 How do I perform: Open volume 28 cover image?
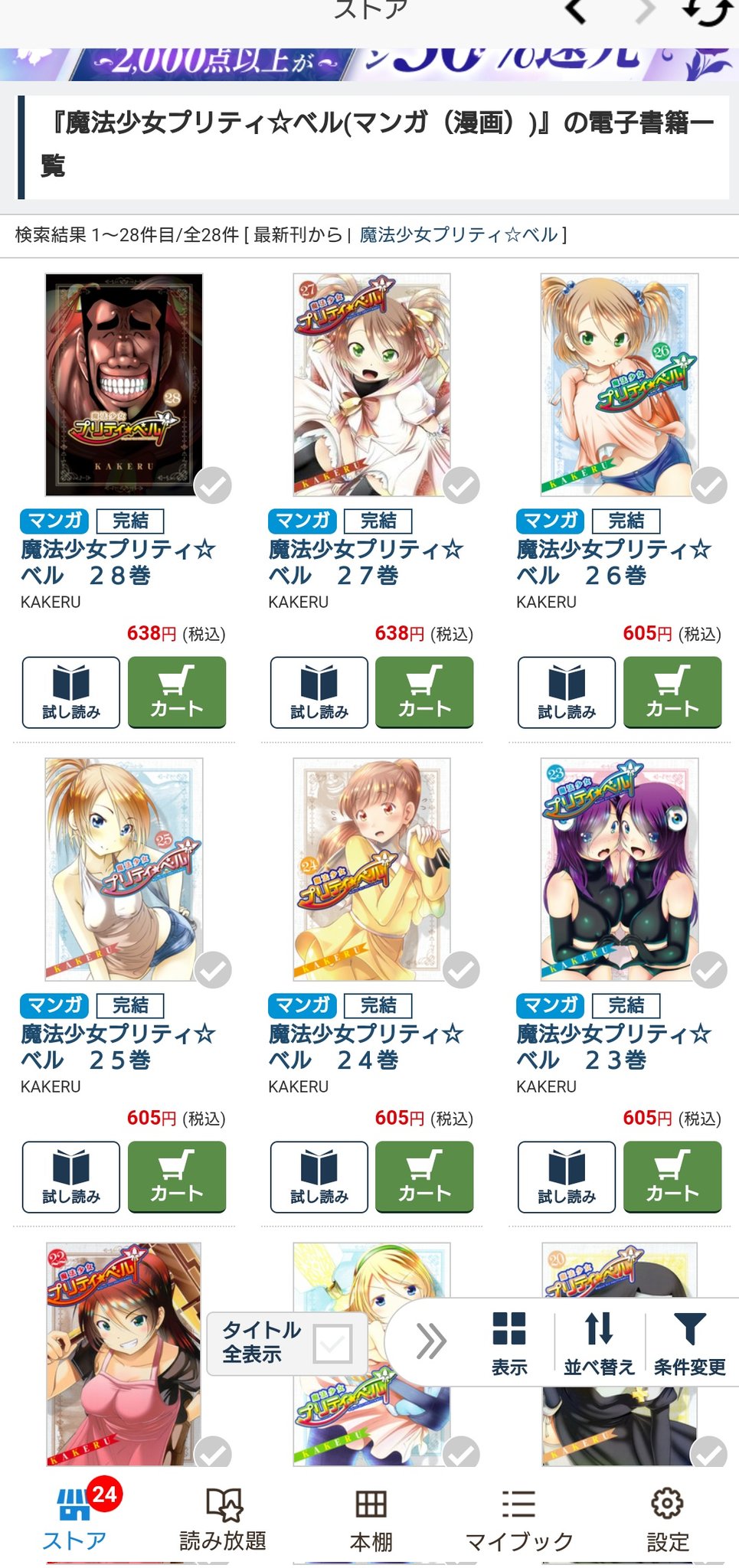pyautogui.click(x=124, y=384)
